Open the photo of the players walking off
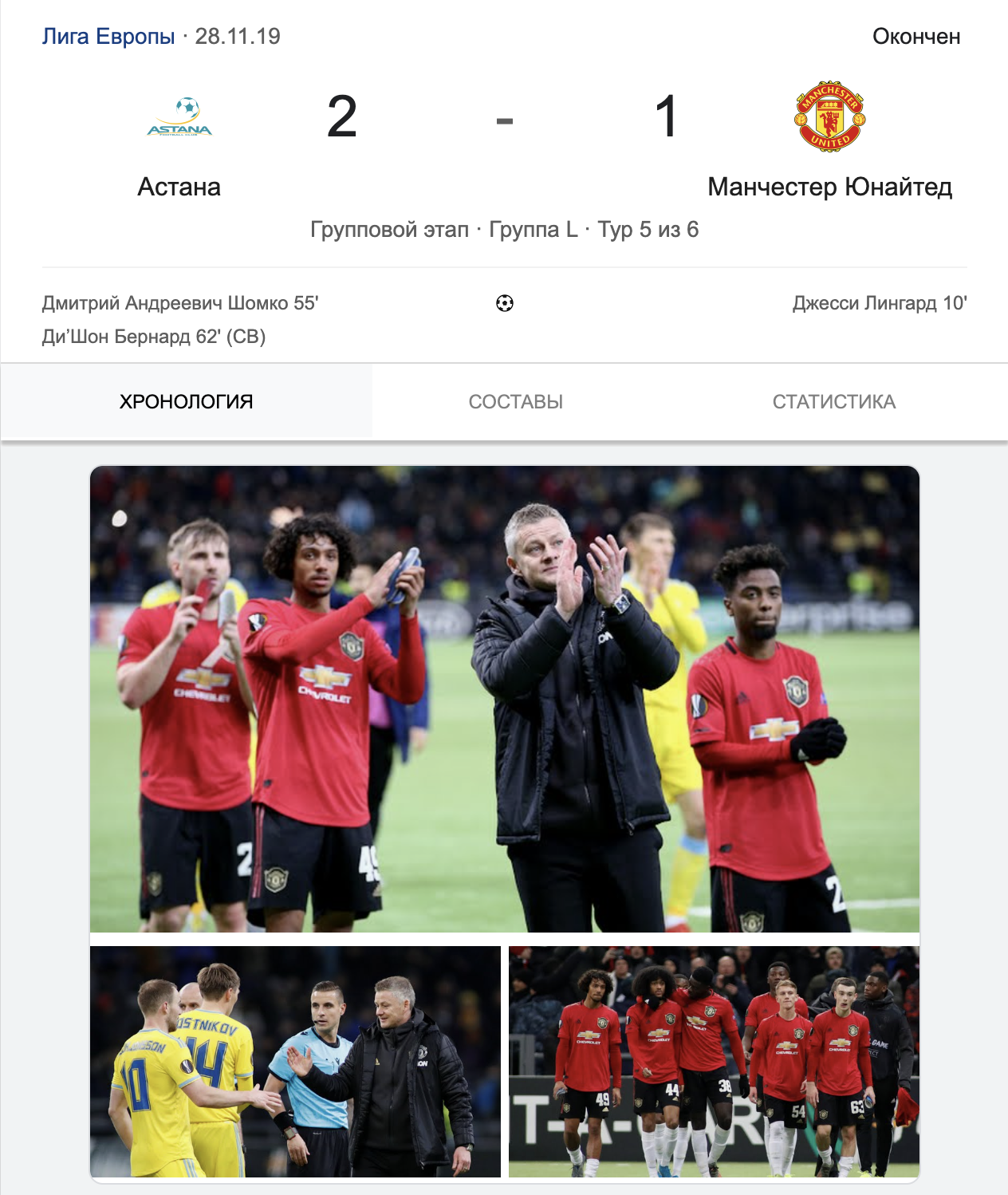Viewport: 1008px width, 1195px height. click(714, 1061)
